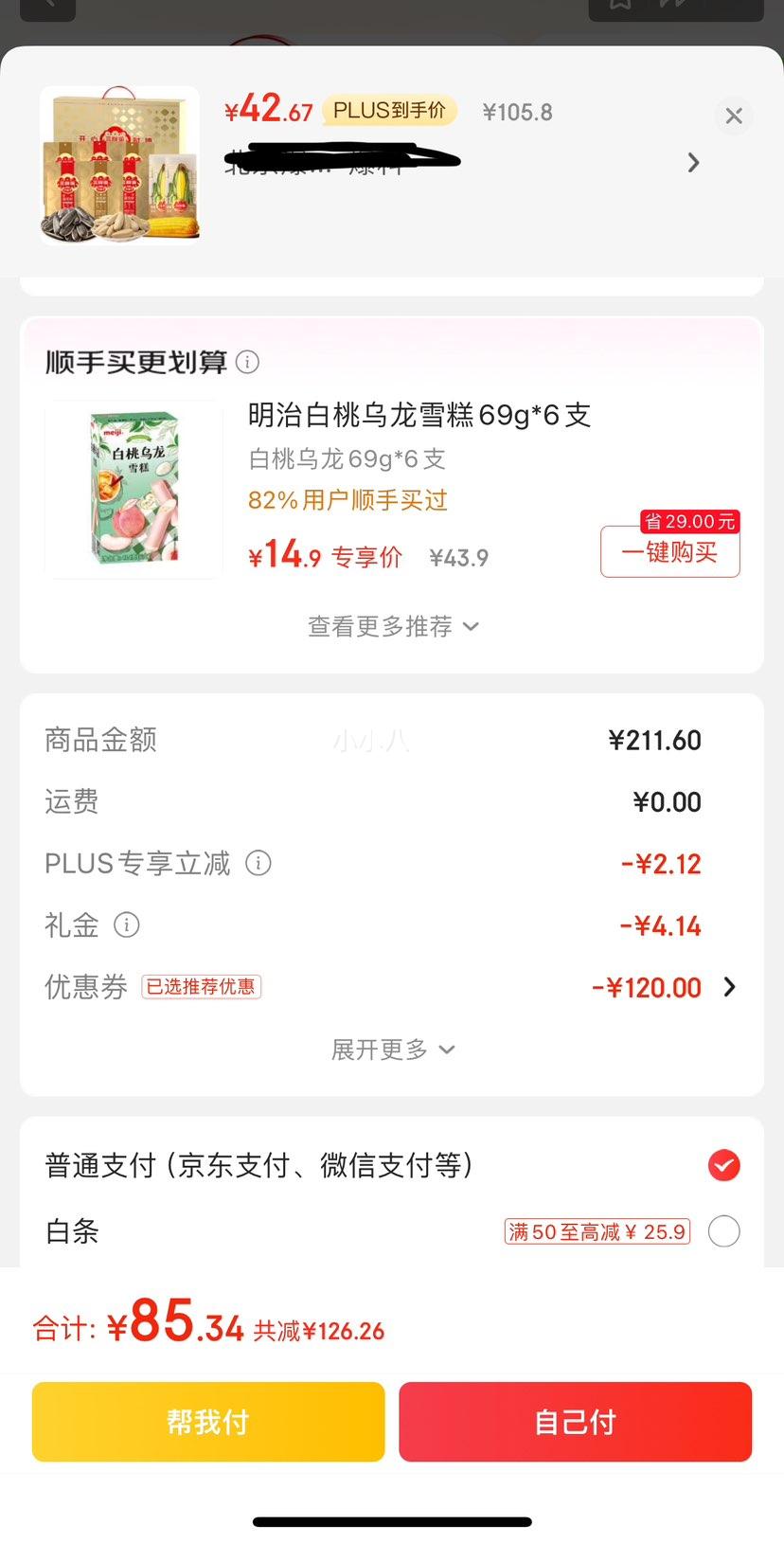Viewport: 784px width, 1543px height.
Task: Tap the Meiji ice cream product thumbnail
Action: point(134,490)
